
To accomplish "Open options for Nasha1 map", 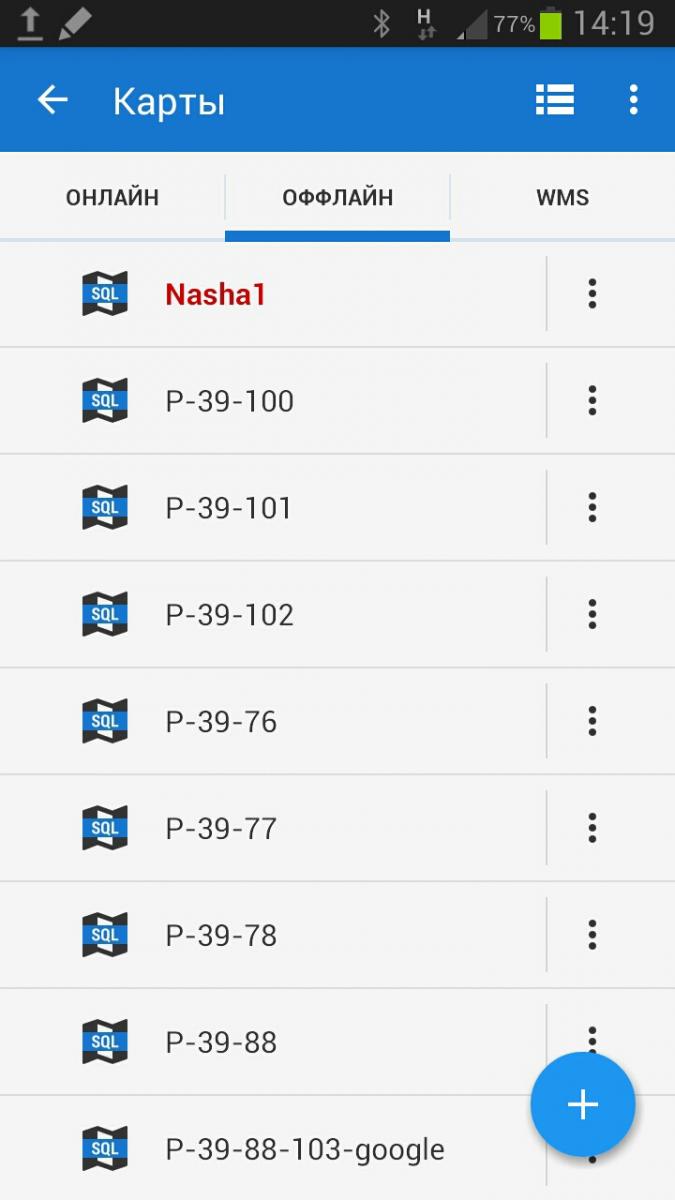I will (592, 294).
